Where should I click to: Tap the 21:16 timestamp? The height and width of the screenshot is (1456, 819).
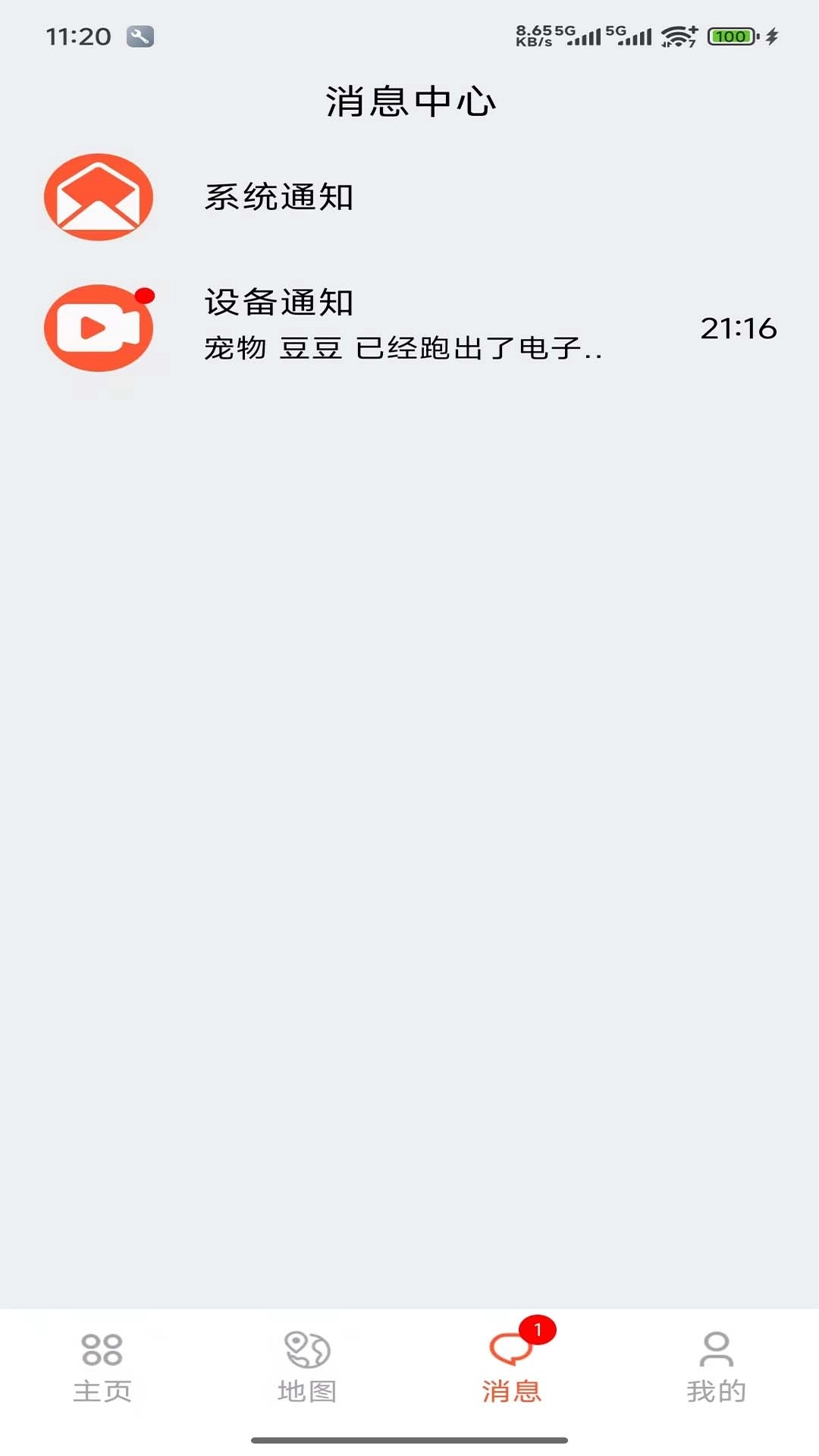pos(739,329)
